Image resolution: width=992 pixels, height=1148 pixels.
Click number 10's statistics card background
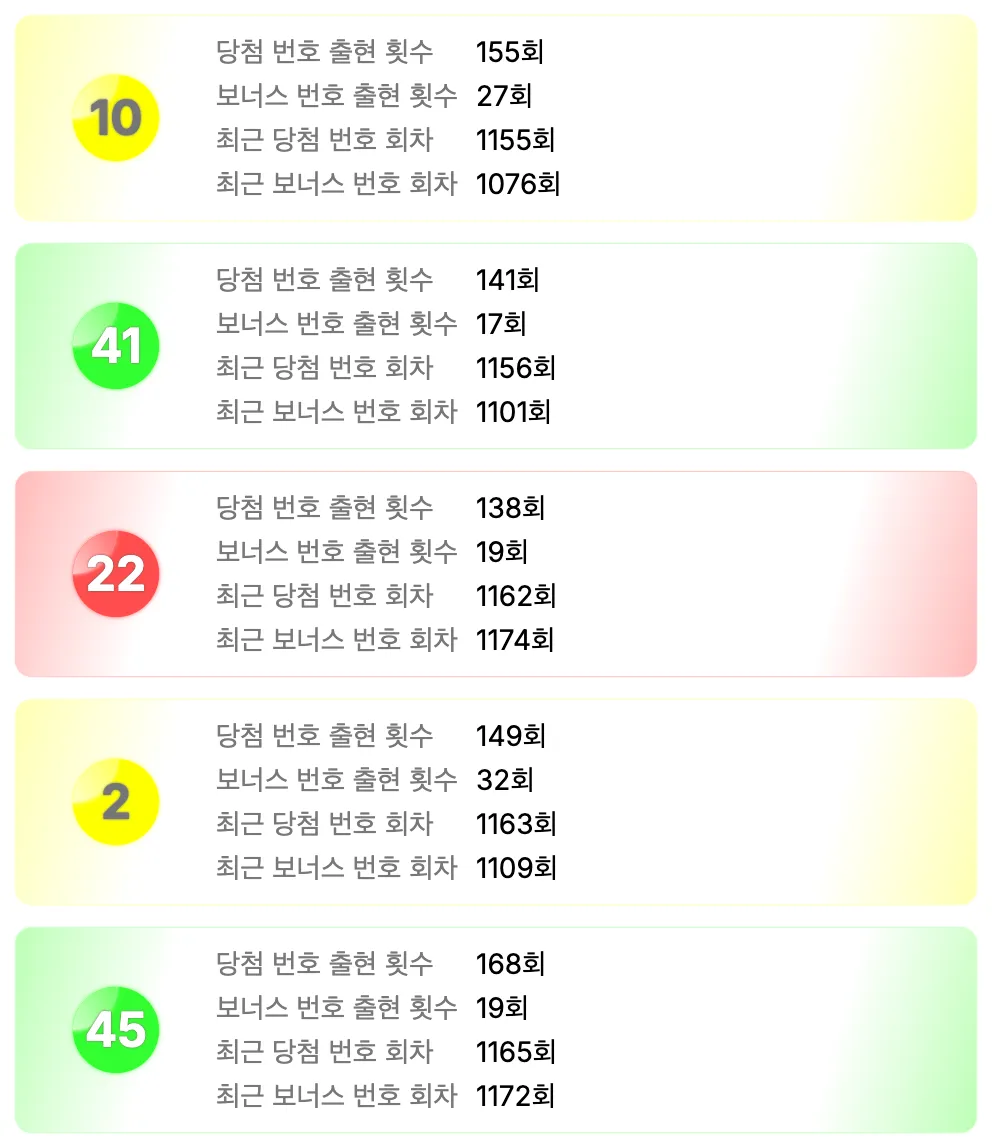point(800,117)
